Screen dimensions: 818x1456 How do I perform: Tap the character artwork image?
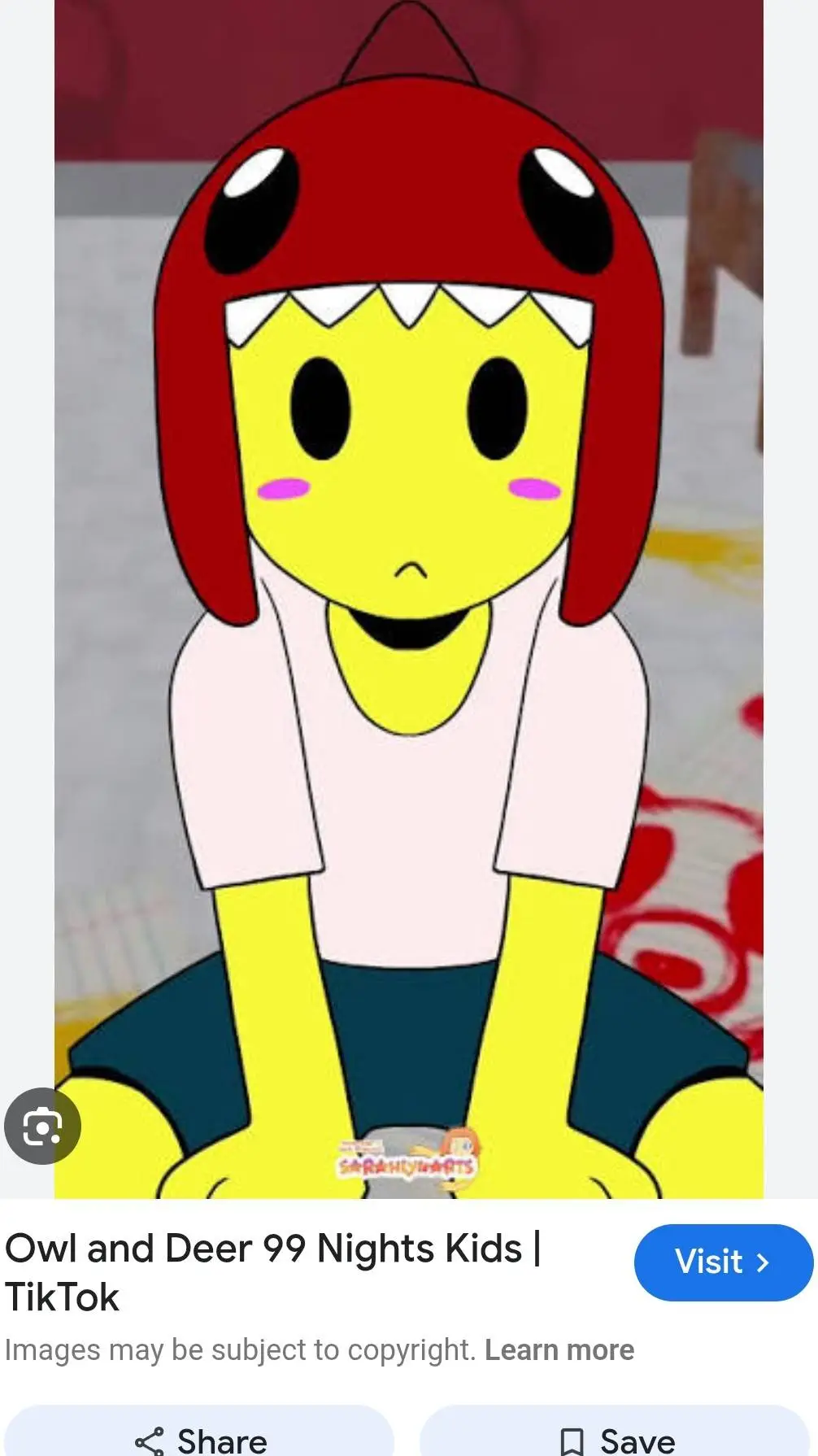tap(407, 569)
